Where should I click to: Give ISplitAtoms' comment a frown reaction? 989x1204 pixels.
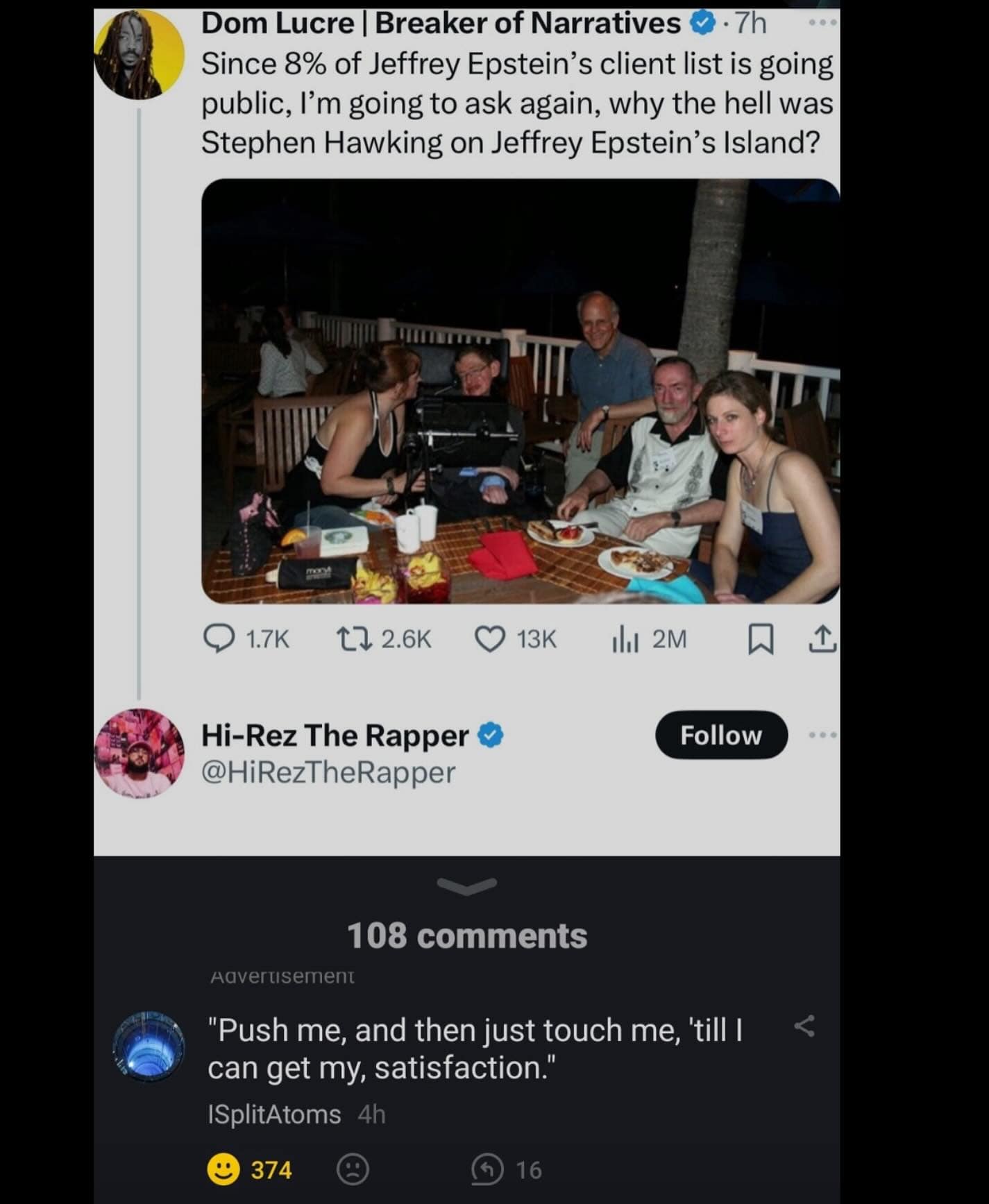point(353,1170)
